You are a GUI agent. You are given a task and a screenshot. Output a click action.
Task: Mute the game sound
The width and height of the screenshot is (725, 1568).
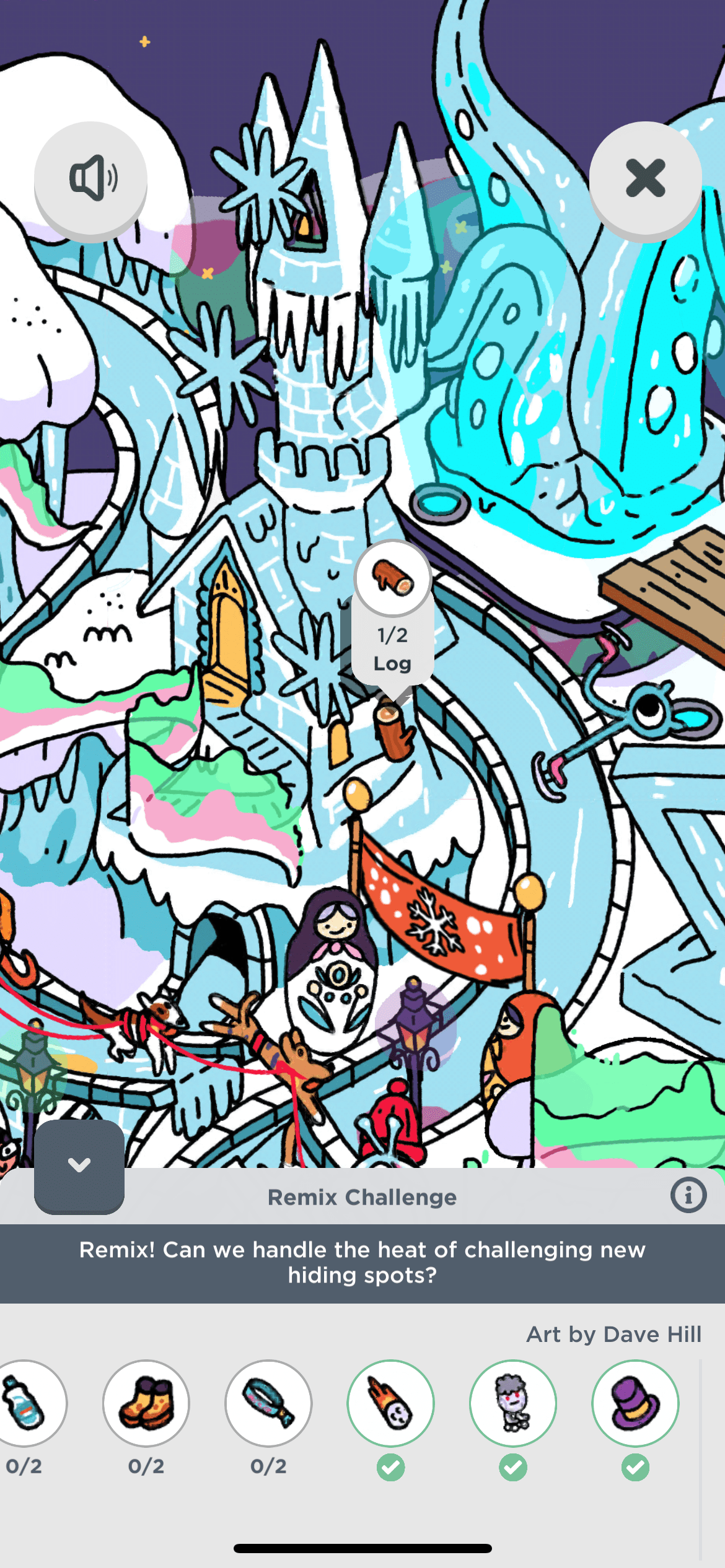tap(91, 179)
